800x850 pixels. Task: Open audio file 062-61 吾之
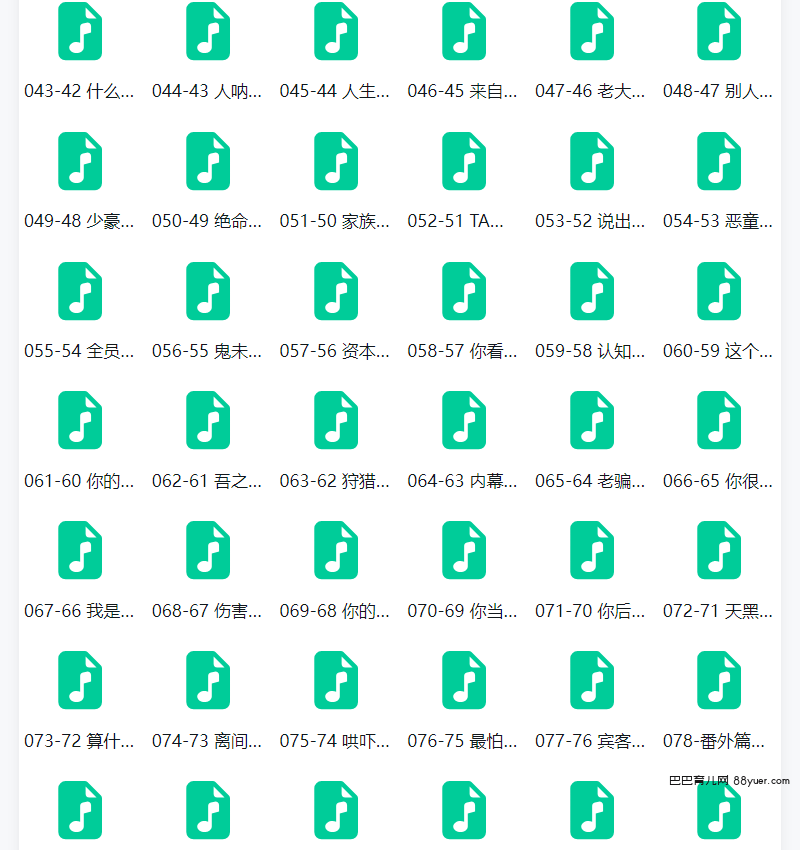tap(208, 420)
